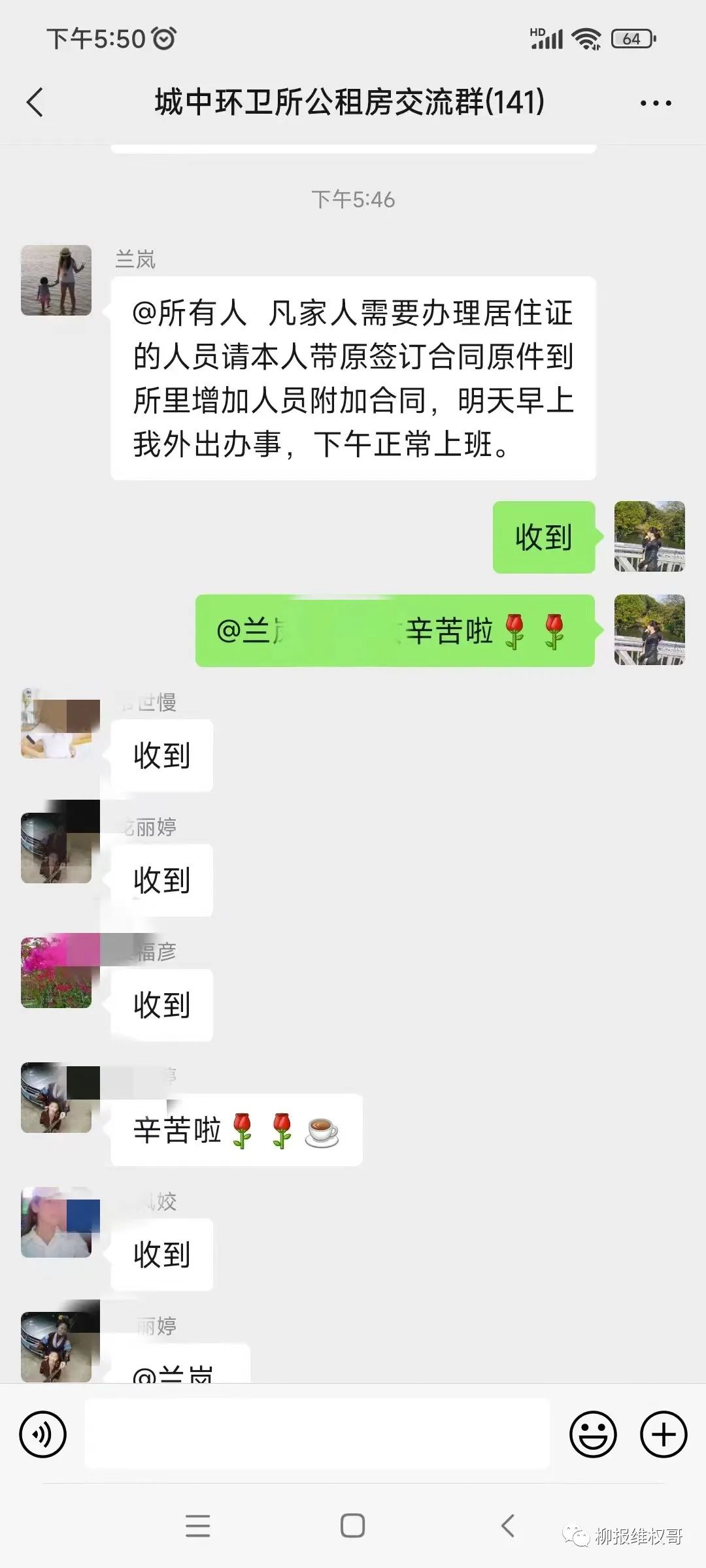The image size is (706, 1568).
Task: Go back from the group chat
Action: click(35, 103)
